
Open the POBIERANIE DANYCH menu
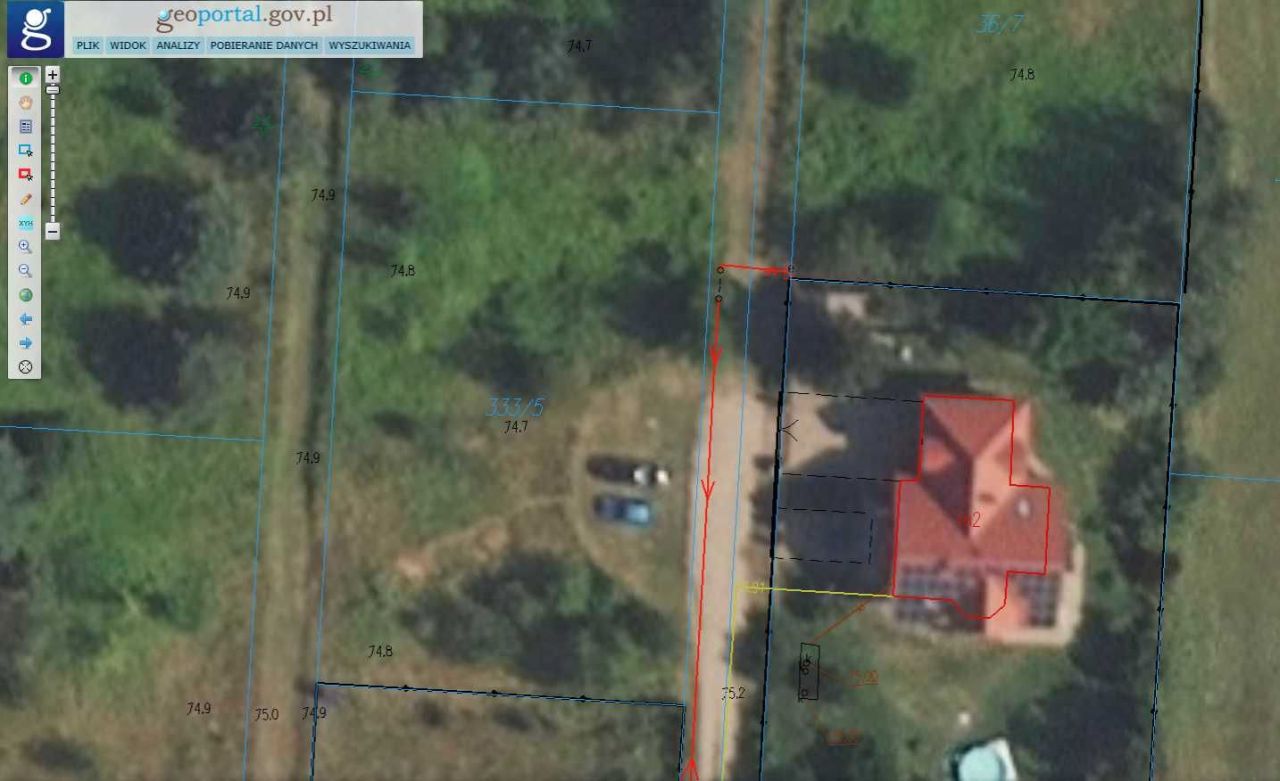(x=264, y=45)
